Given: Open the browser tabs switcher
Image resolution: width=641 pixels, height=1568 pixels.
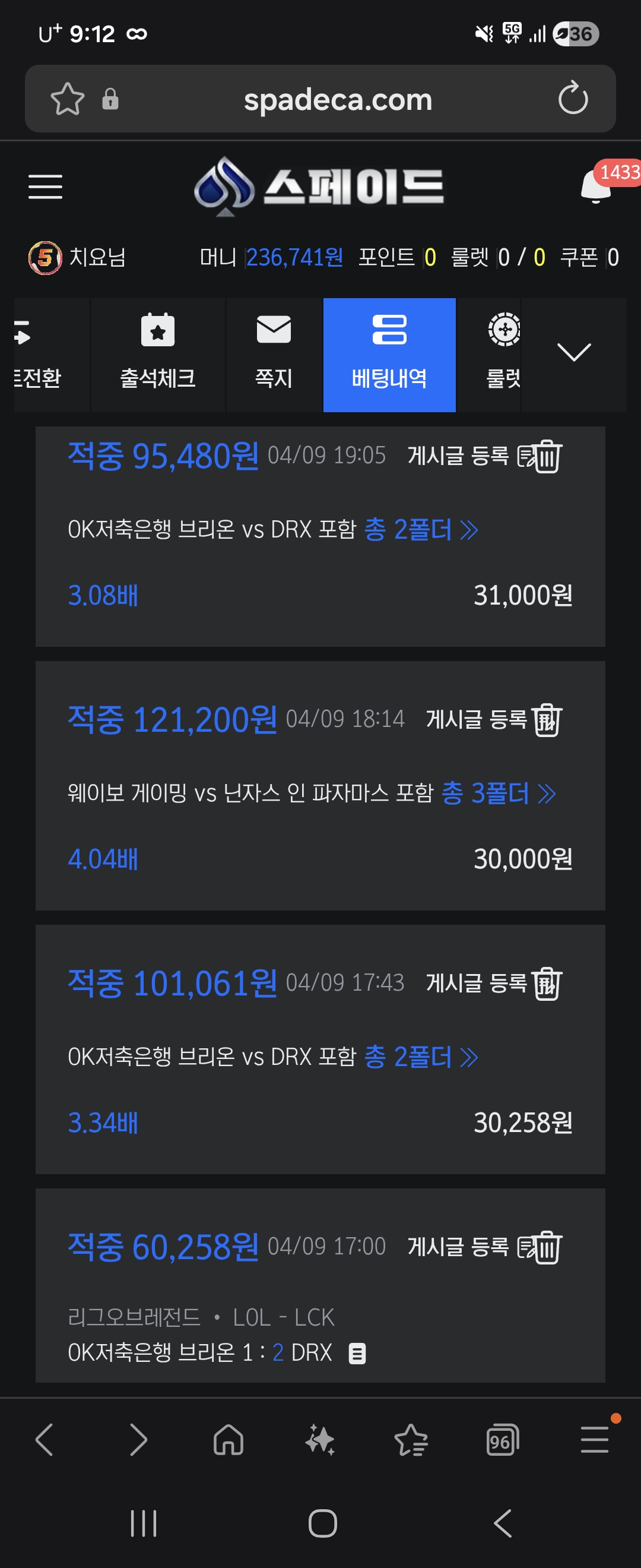Looking at the screenshot, I should (502, 1440).
